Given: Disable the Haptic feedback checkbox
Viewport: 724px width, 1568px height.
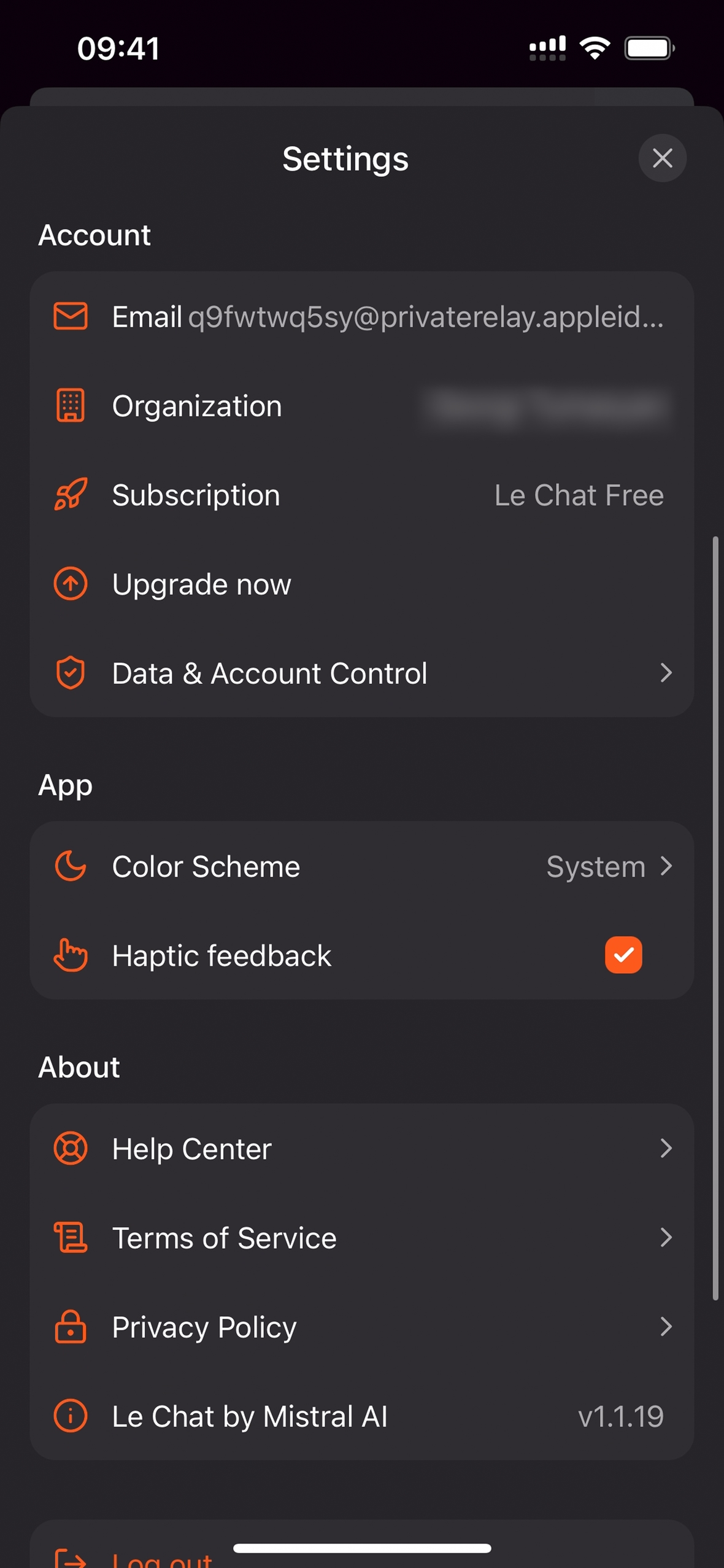Looking at the screenshot, I should 623,955.
